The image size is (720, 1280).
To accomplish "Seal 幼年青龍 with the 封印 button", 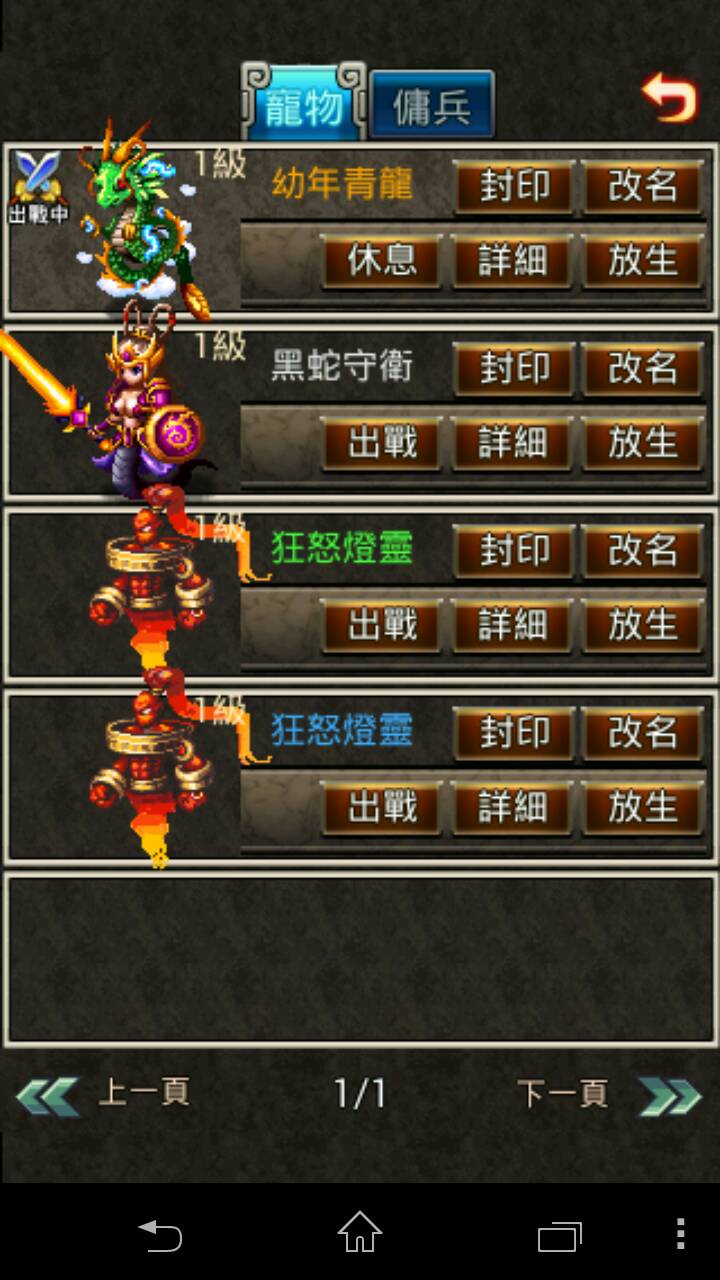I will 514,186.
